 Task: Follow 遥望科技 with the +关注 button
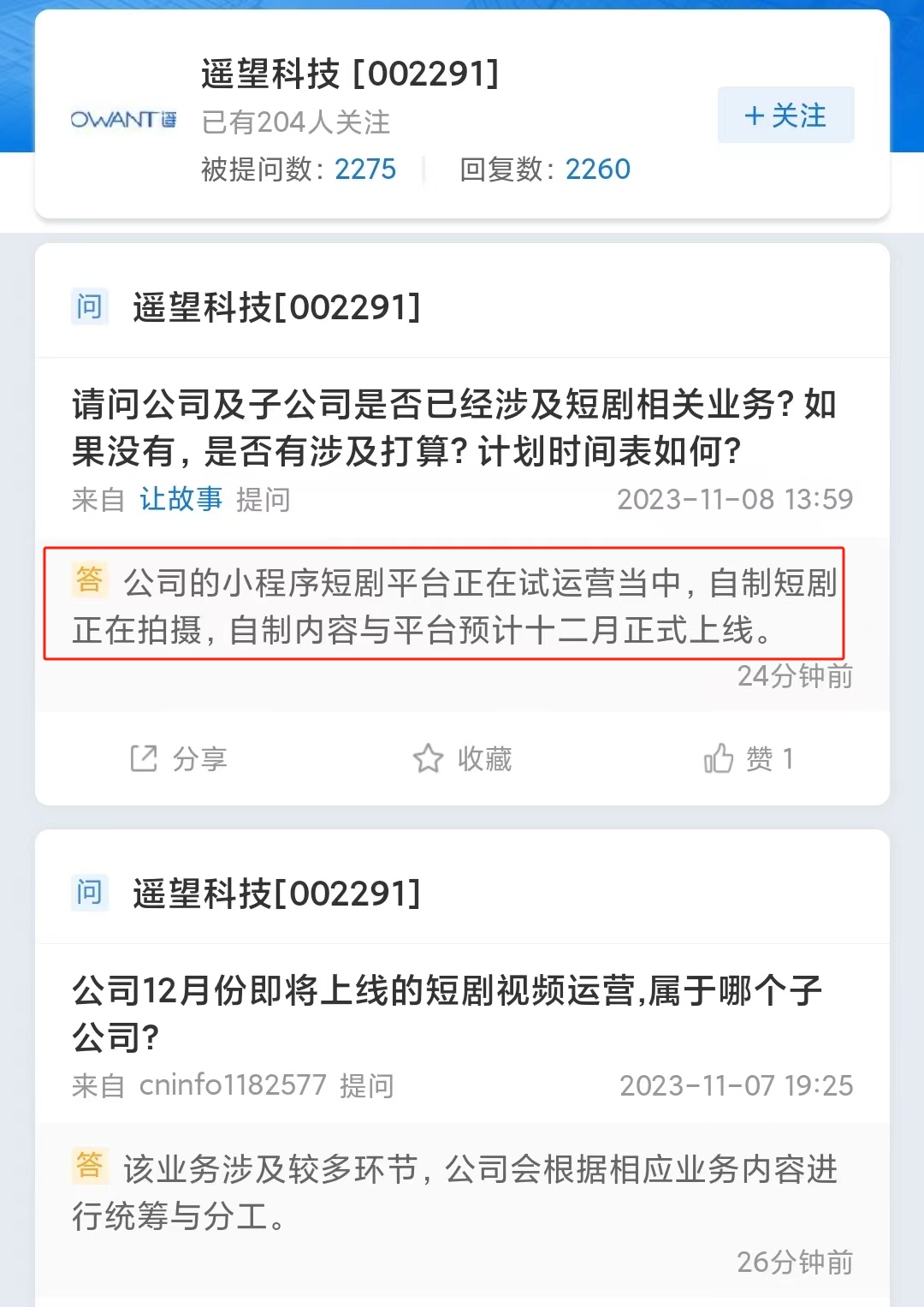785,115
